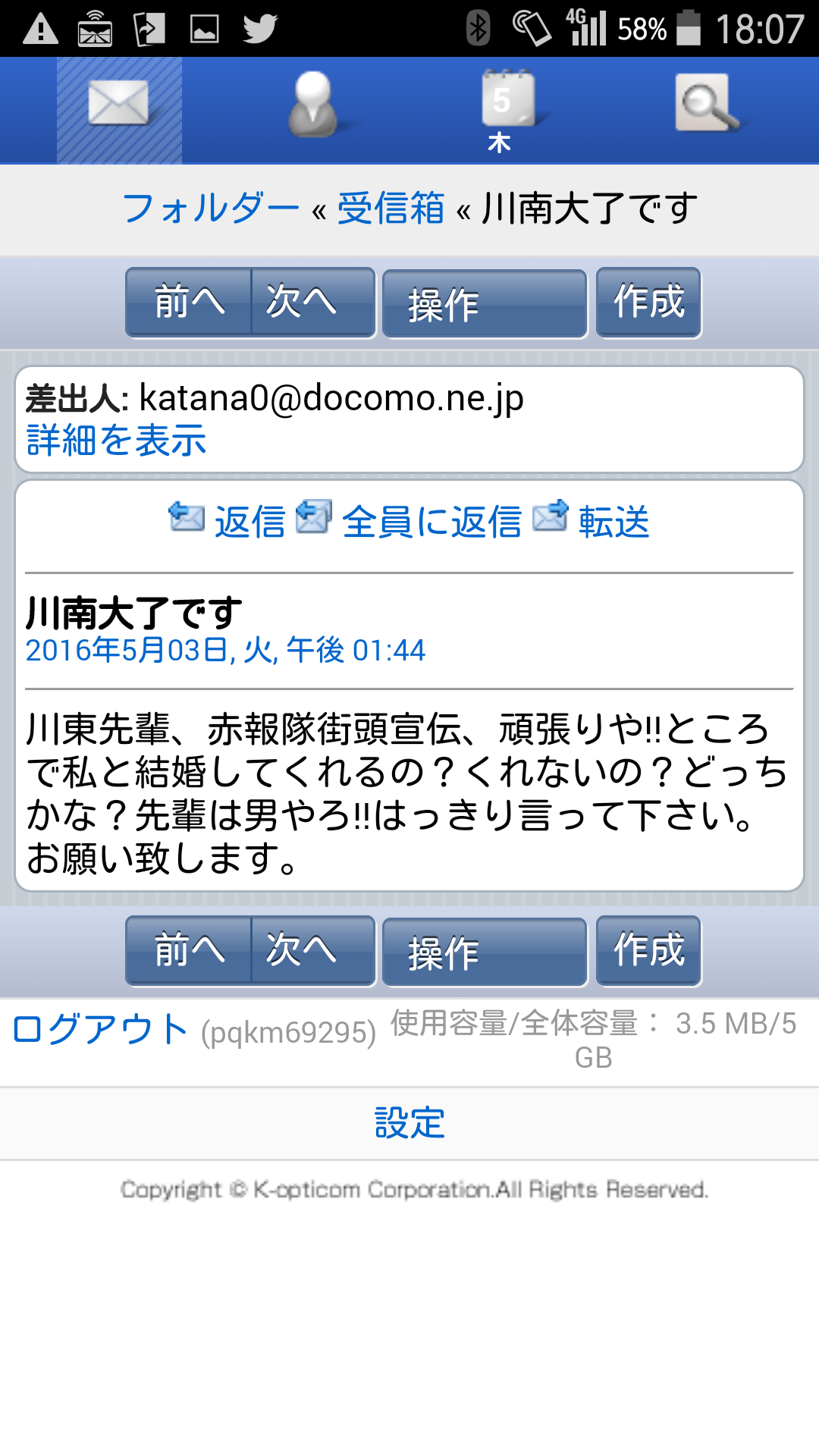819x1456 pixels.
Task: Tap the top 作成 compose button
Action: 648,302
